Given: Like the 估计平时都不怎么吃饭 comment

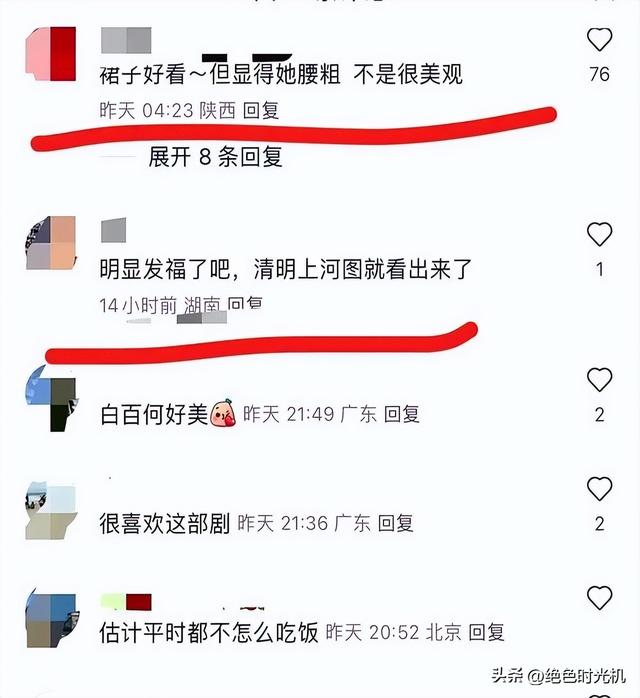Looking at the screenshot, I should (x=599, y=598).
